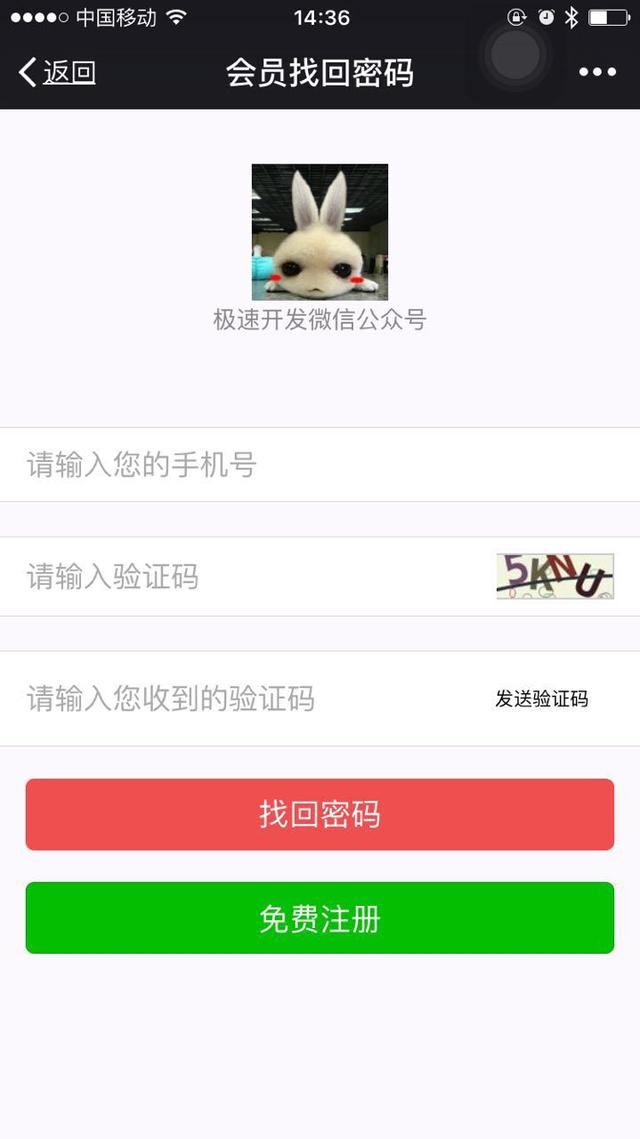Open 免费注册 to register free
The width and height of the screenshot is (640, 1139).
coord(320,918)
